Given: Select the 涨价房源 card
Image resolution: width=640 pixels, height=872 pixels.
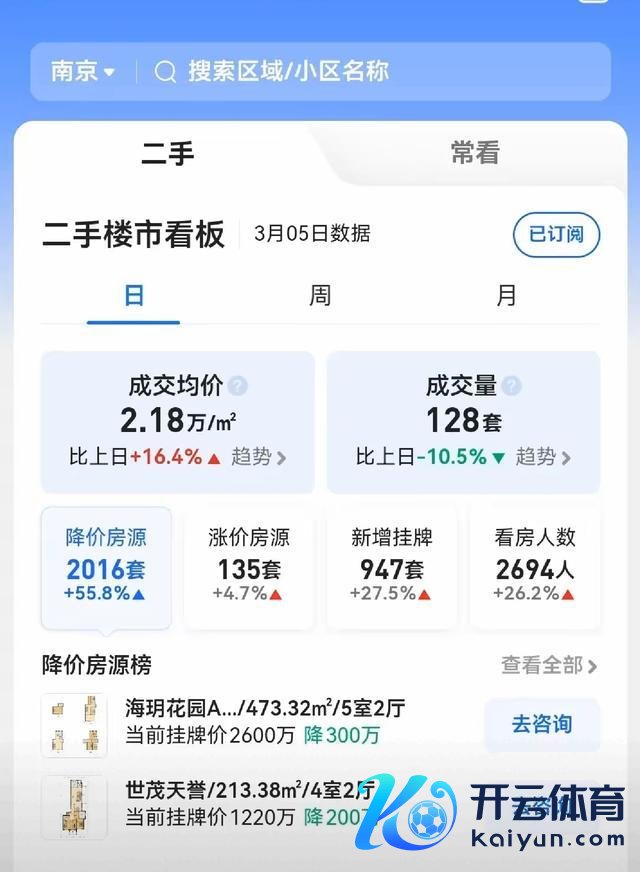Looking at the screenshot, I should 248,567.
